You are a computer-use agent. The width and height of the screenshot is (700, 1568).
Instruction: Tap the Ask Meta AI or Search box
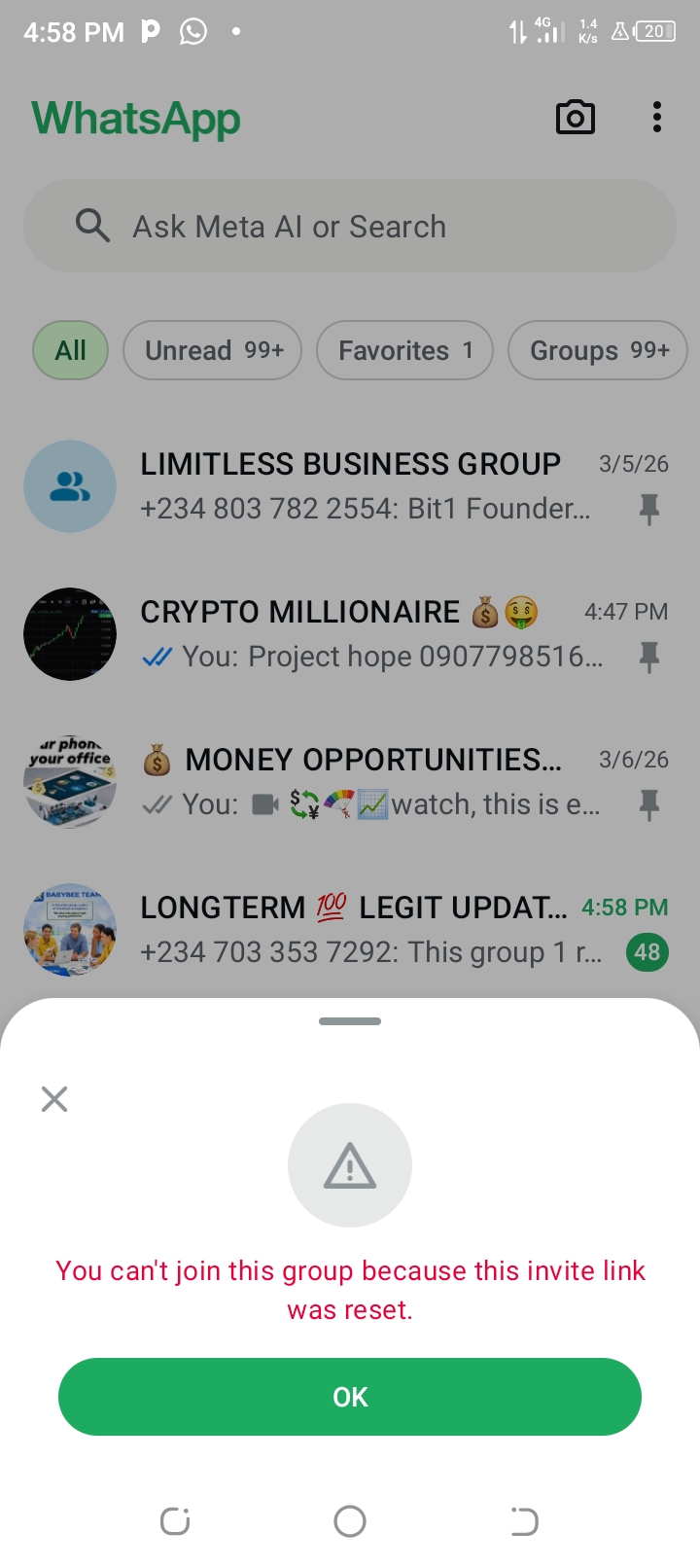tap(350, 227)
